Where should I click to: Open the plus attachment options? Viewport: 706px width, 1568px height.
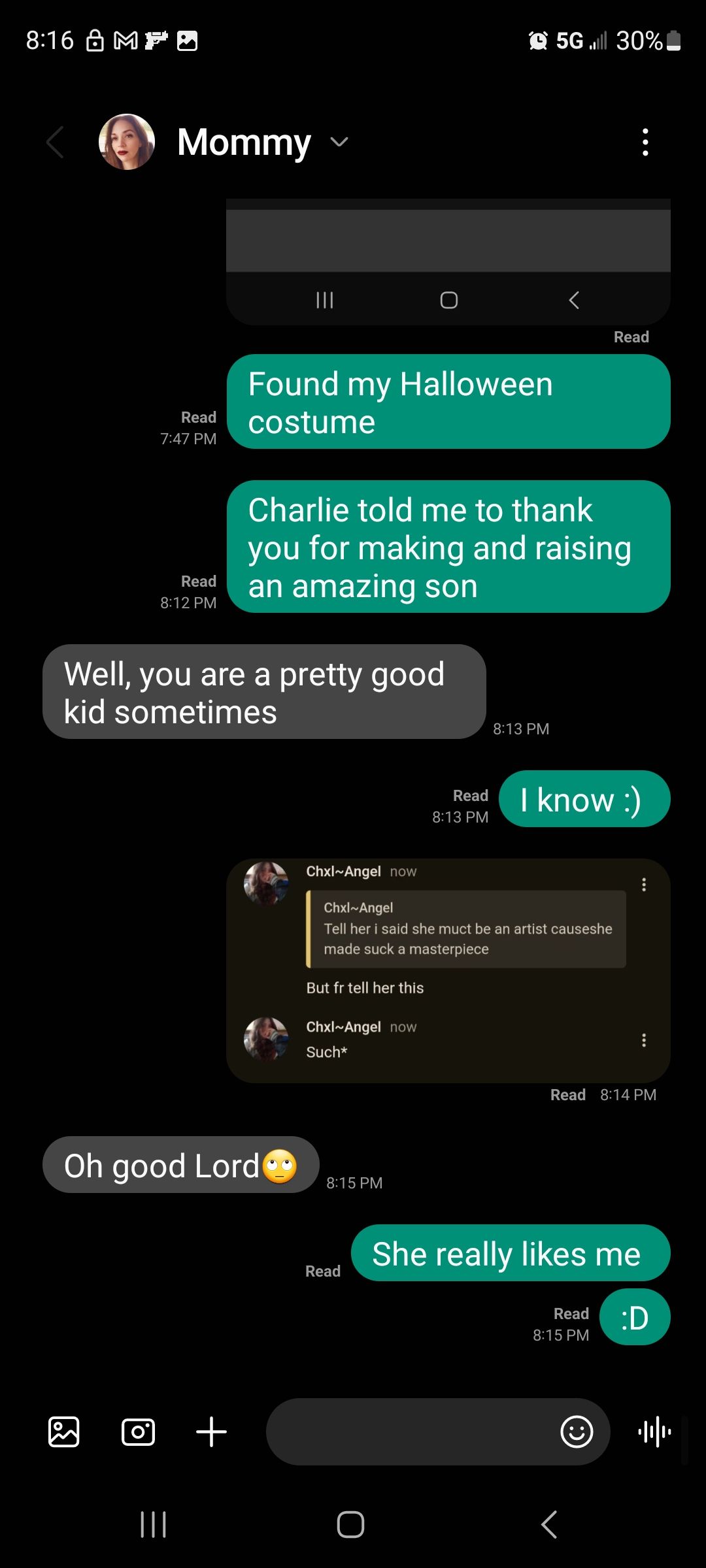[x=211, y=1432]
